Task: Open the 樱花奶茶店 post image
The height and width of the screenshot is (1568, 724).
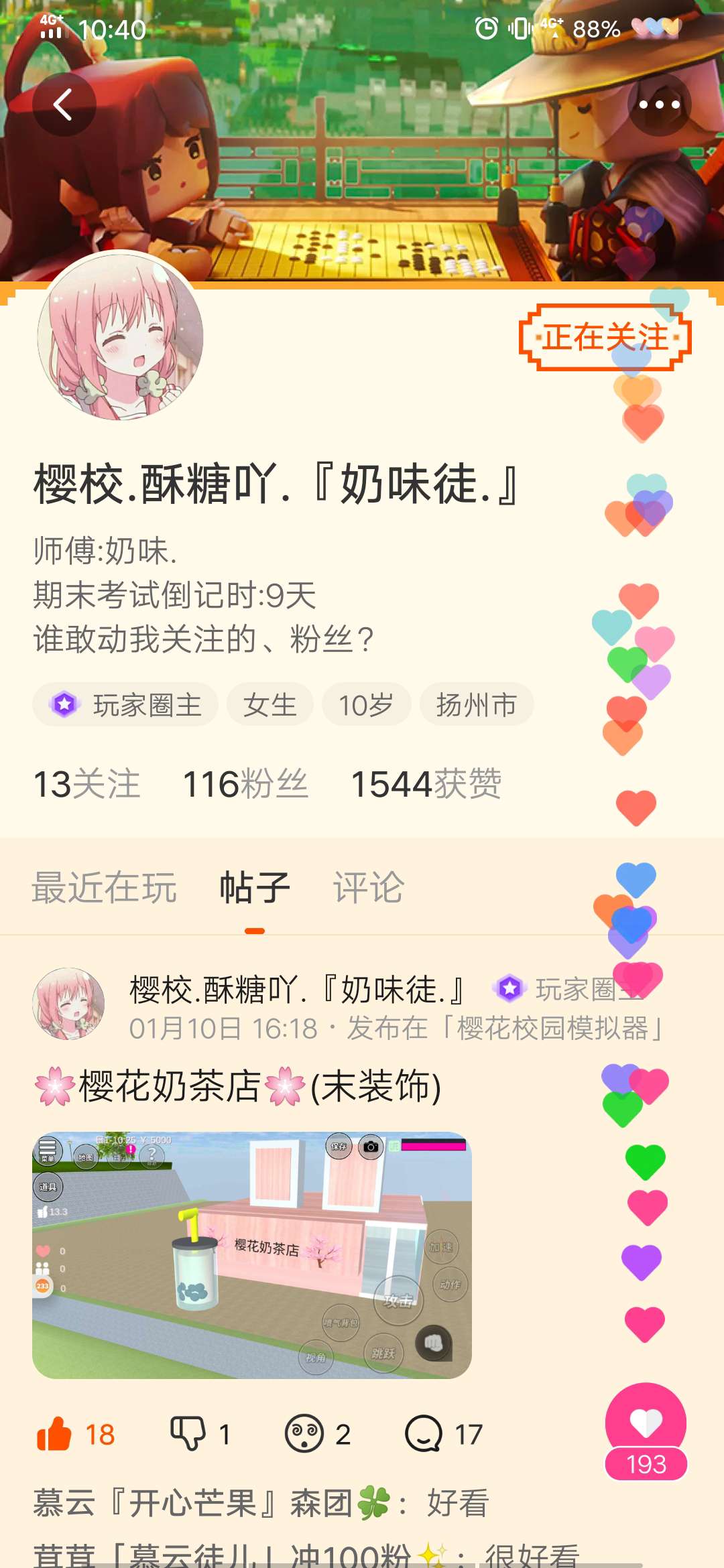Action: coord(252,1254)
